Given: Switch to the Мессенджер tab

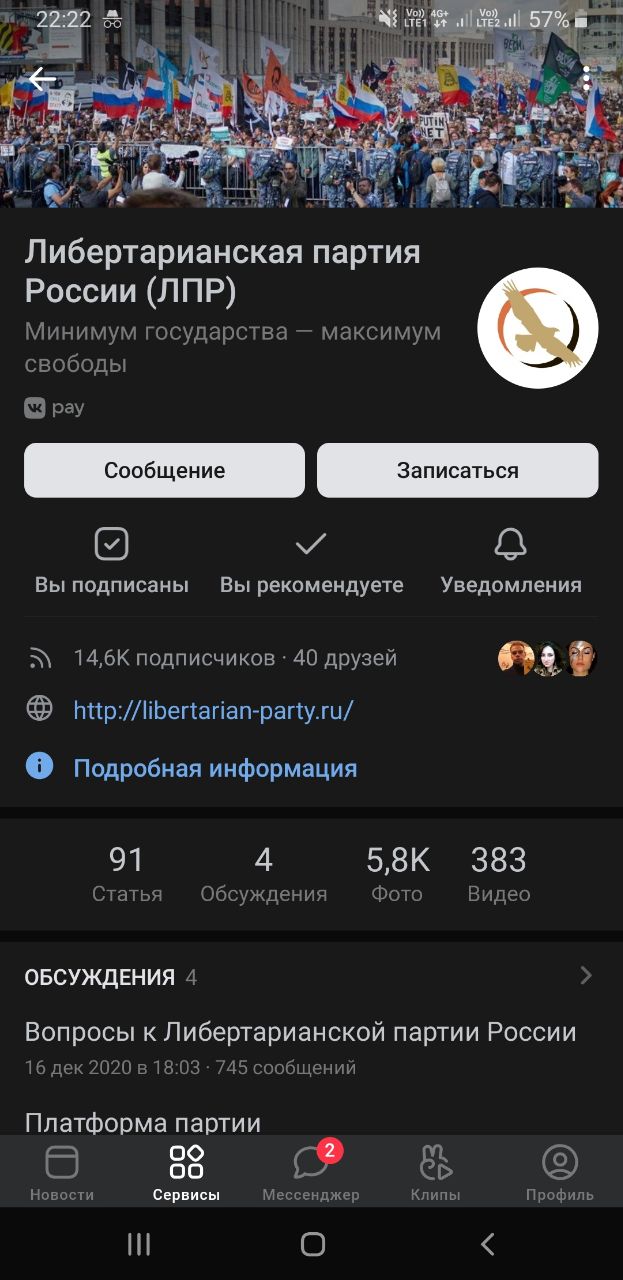Looking at the screenshot, I should point(311,1172).
